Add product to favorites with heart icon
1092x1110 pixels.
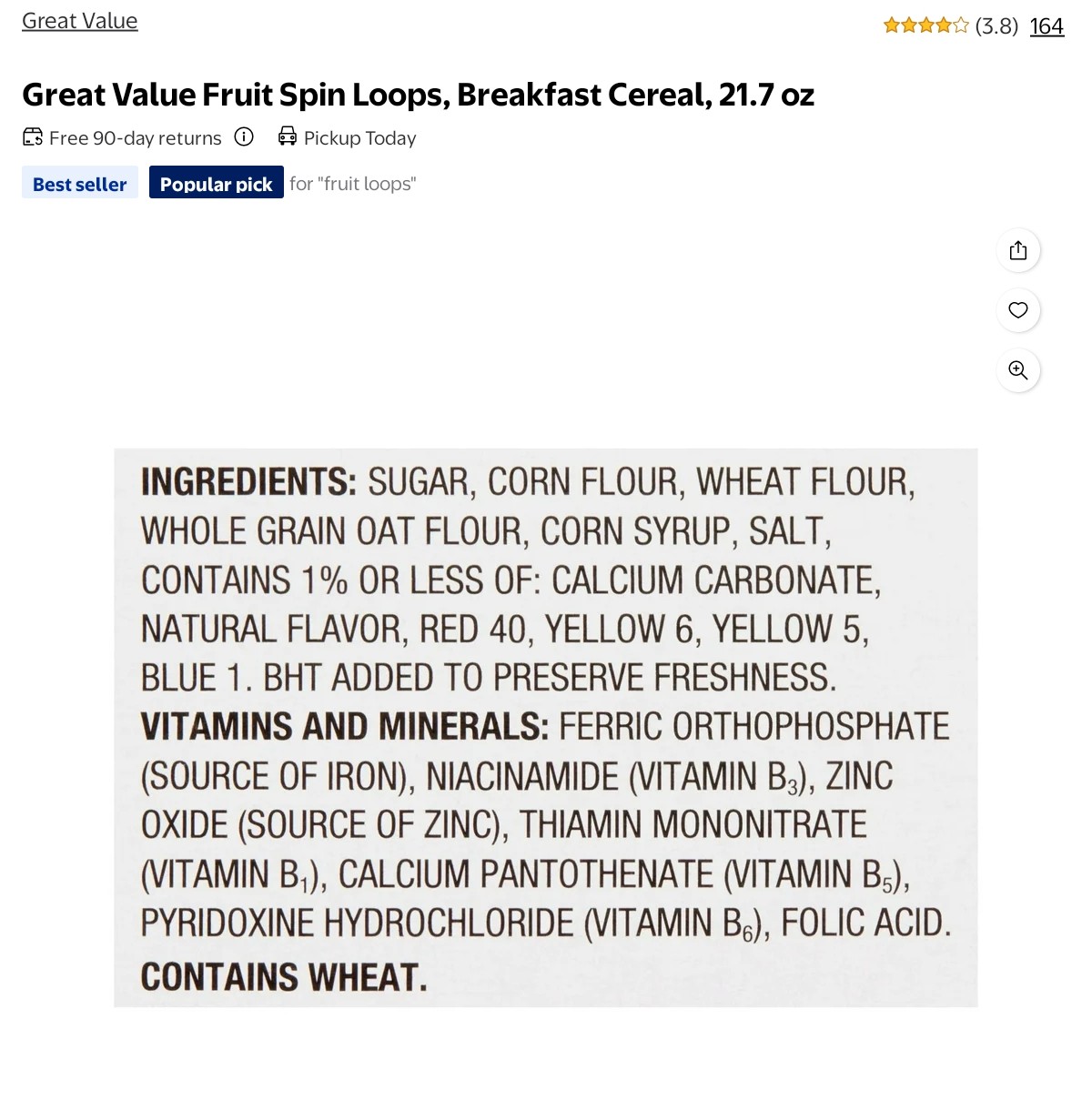pos(1018,310)
